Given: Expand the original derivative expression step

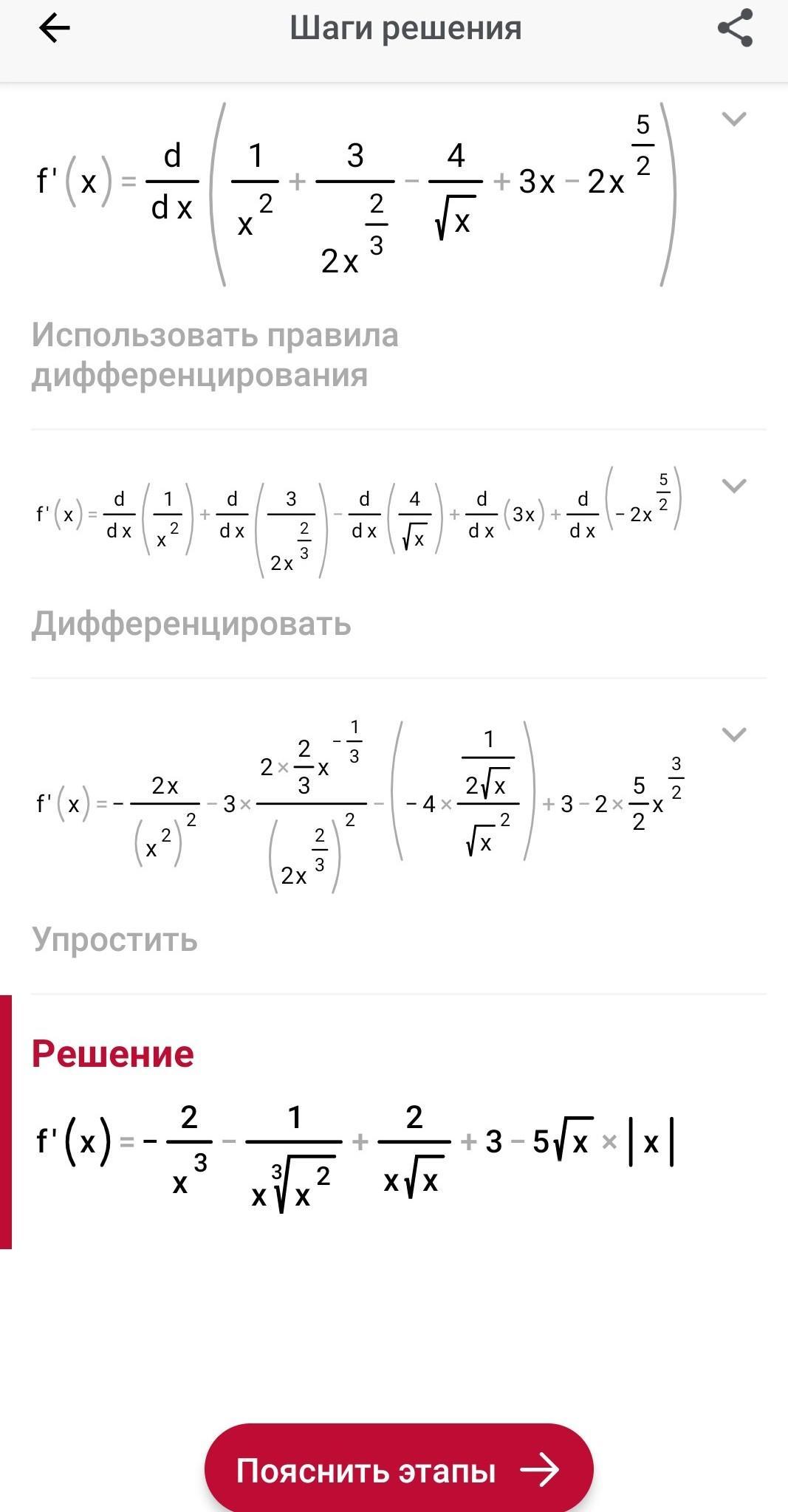Looking at the screenshot, I should pyautogui.click(x=733, y=119).
